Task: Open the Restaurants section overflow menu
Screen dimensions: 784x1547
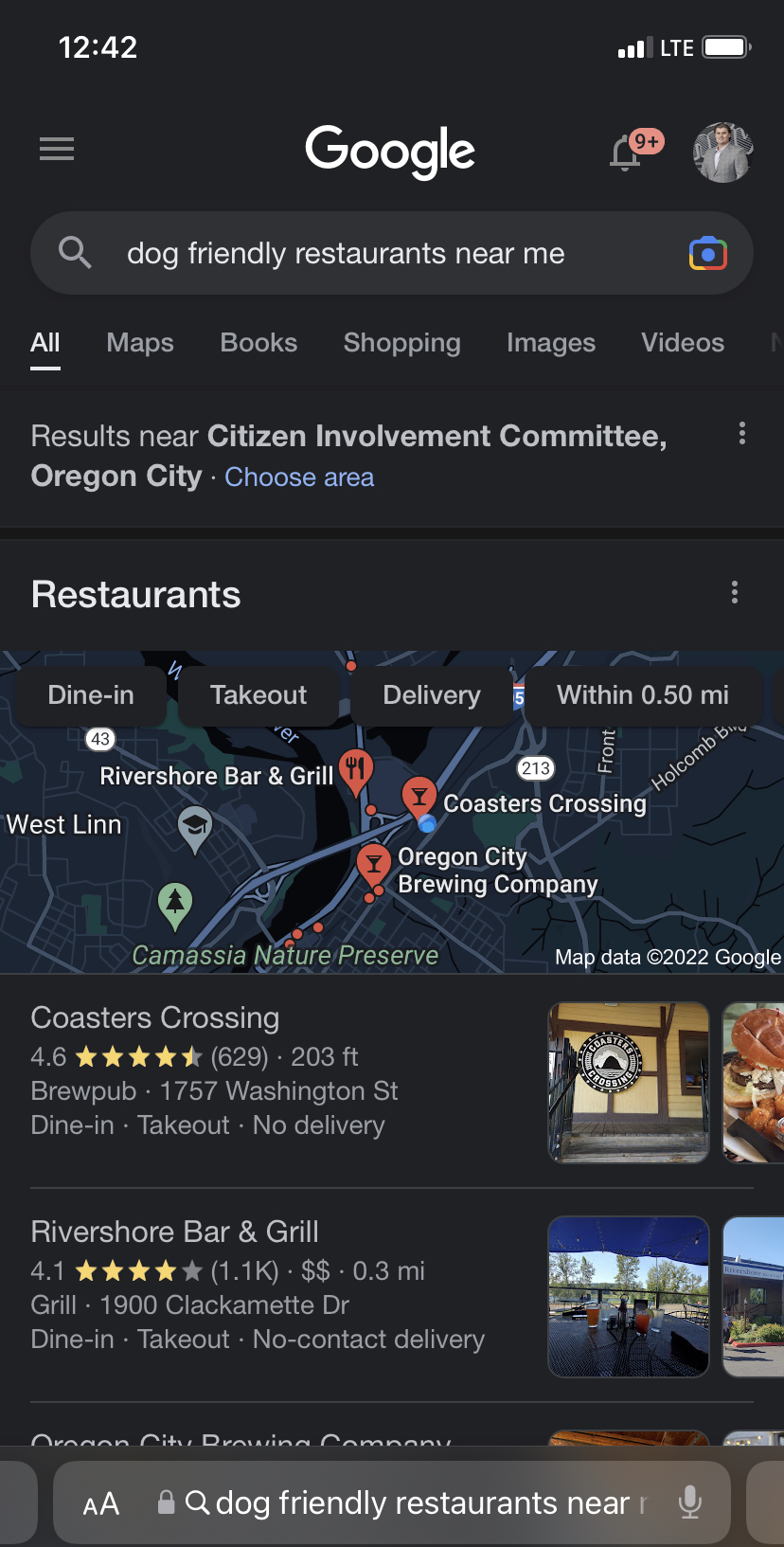Action: 735,593
